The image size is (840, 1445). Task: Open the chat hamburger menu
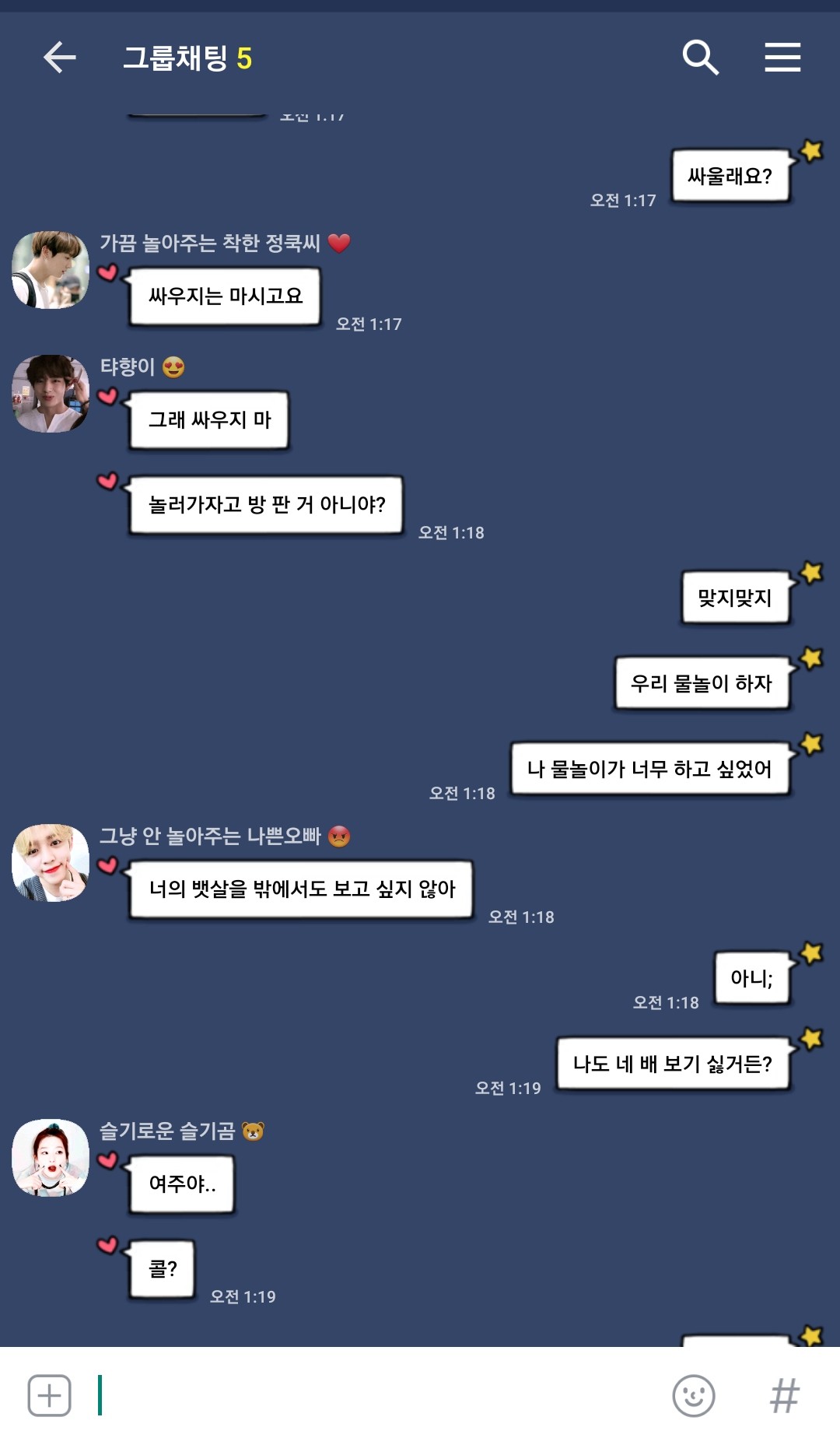[x=782, y=58]
